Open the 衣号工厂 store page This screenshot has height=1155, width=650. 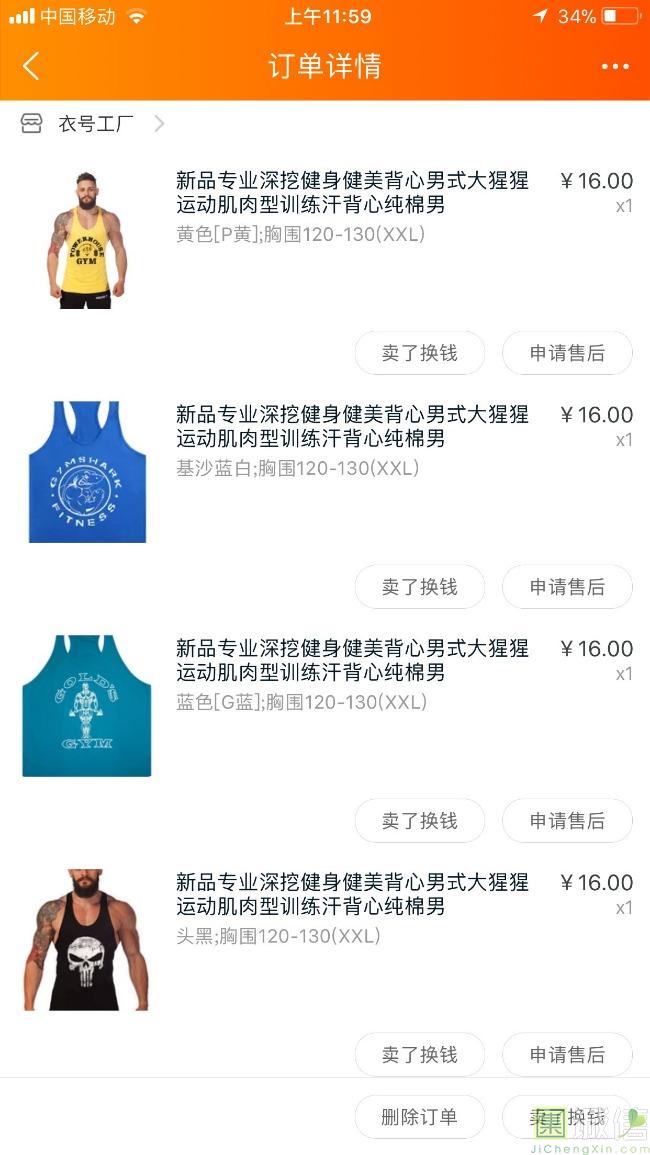point(95,124)
